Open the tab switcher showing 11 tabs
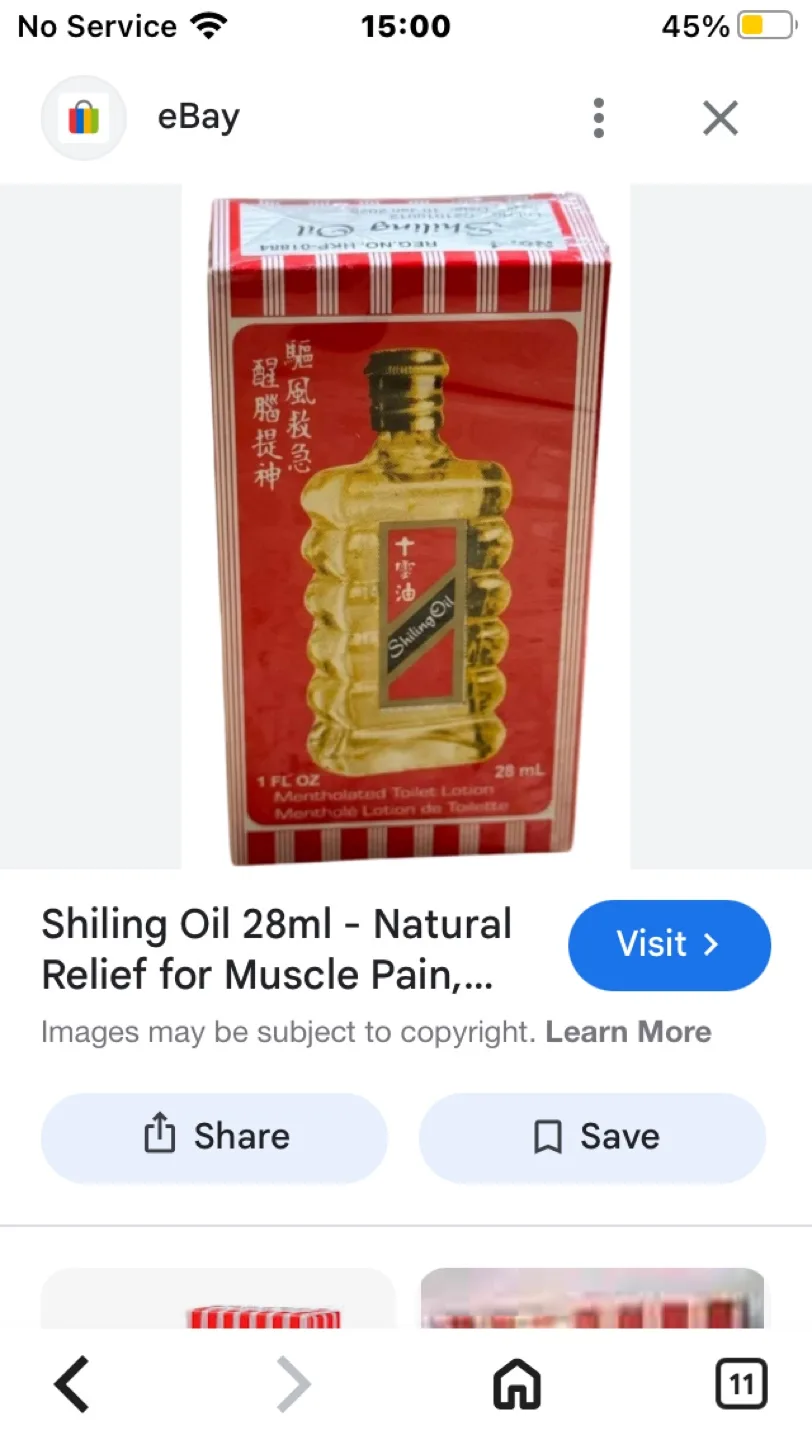This screenshot has width=812, height=1440. click(741, 1384)
